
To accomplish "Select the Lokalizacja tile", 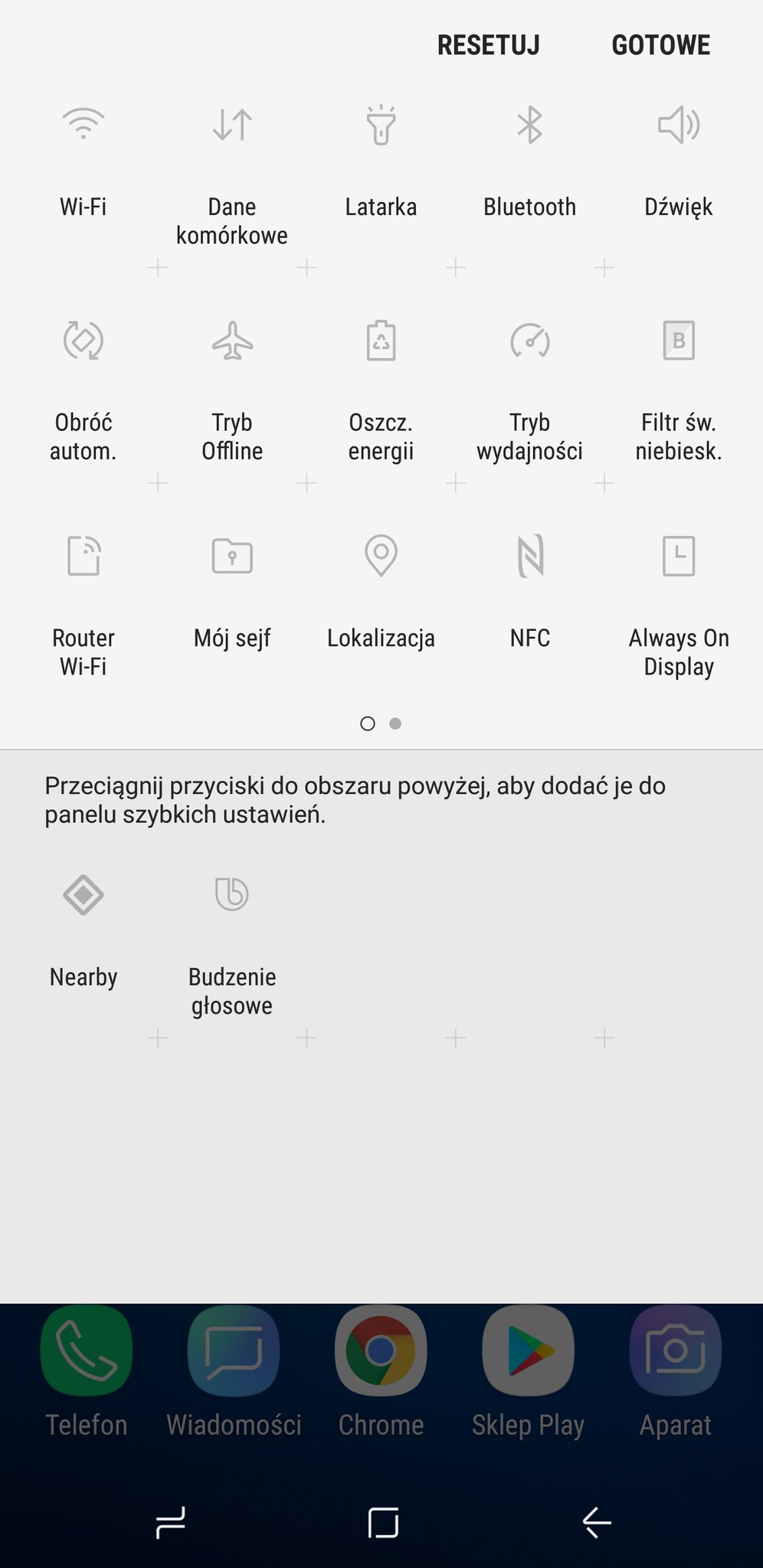I will coord(381,593).
